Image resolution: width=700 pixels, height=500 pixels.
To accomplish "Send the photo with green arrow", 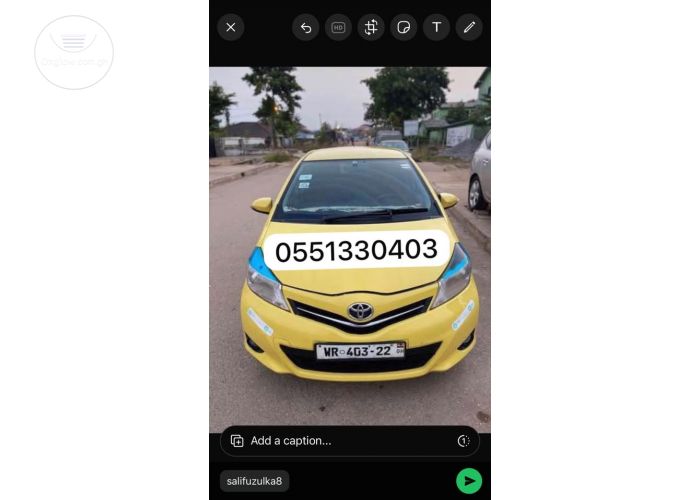I will tap(469, 481).
